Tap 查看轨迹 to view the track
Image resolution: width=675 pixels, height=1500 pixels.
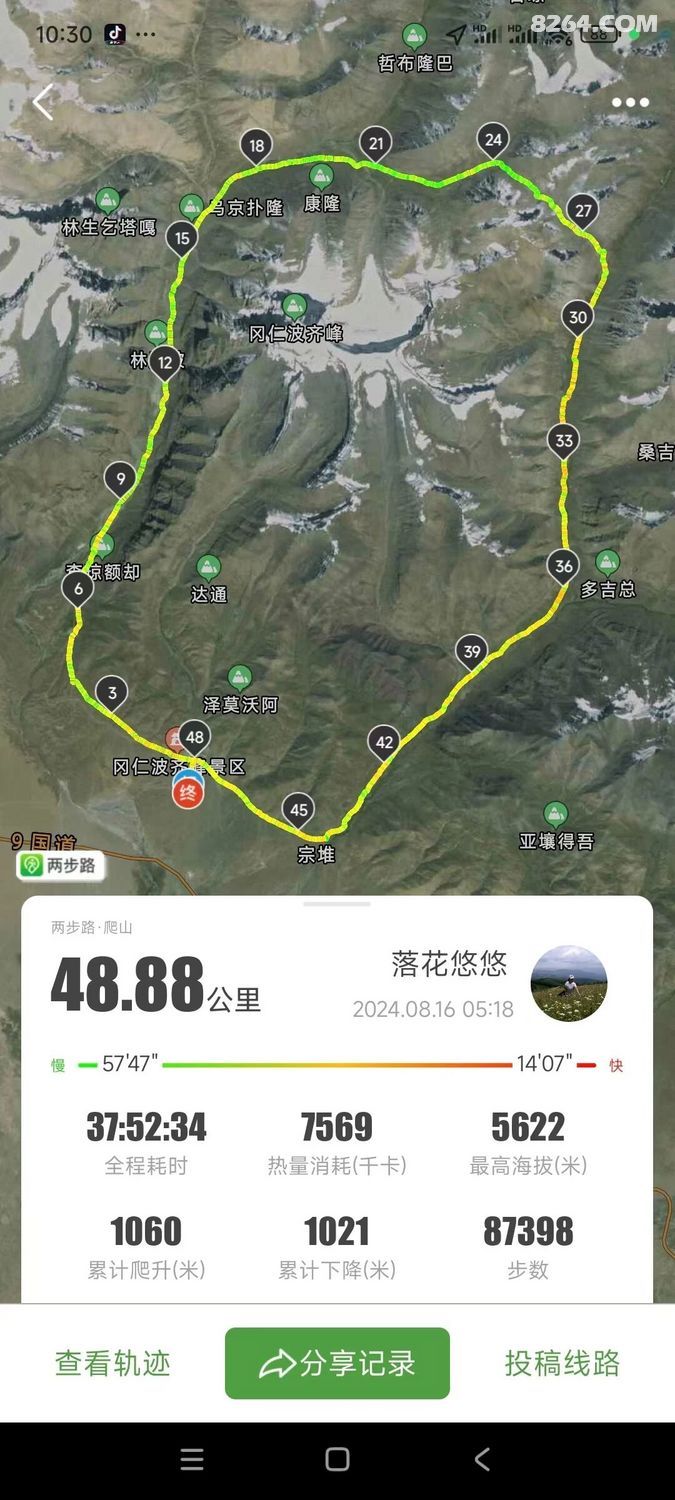(113, 1363)
